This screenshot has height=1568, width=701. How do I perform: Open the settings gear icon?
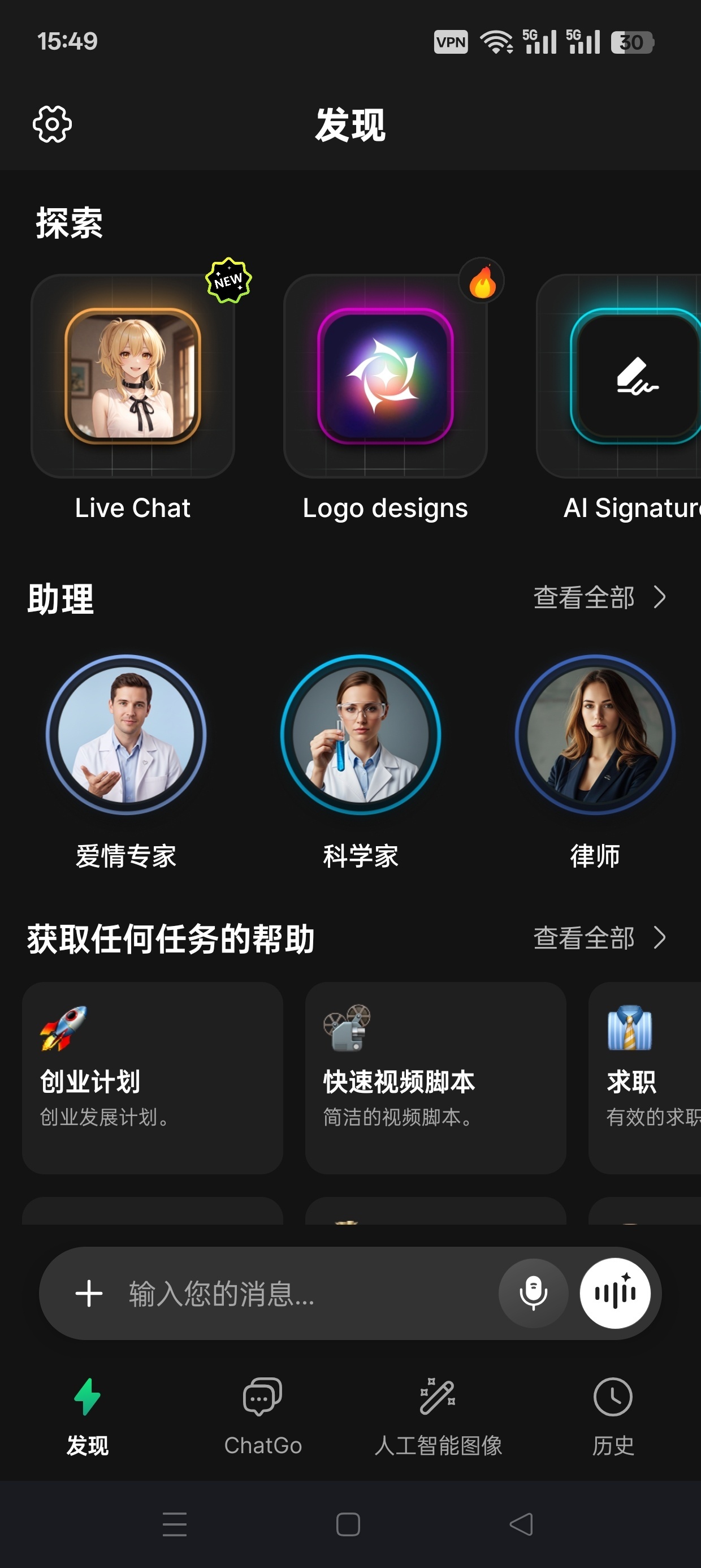53,124
